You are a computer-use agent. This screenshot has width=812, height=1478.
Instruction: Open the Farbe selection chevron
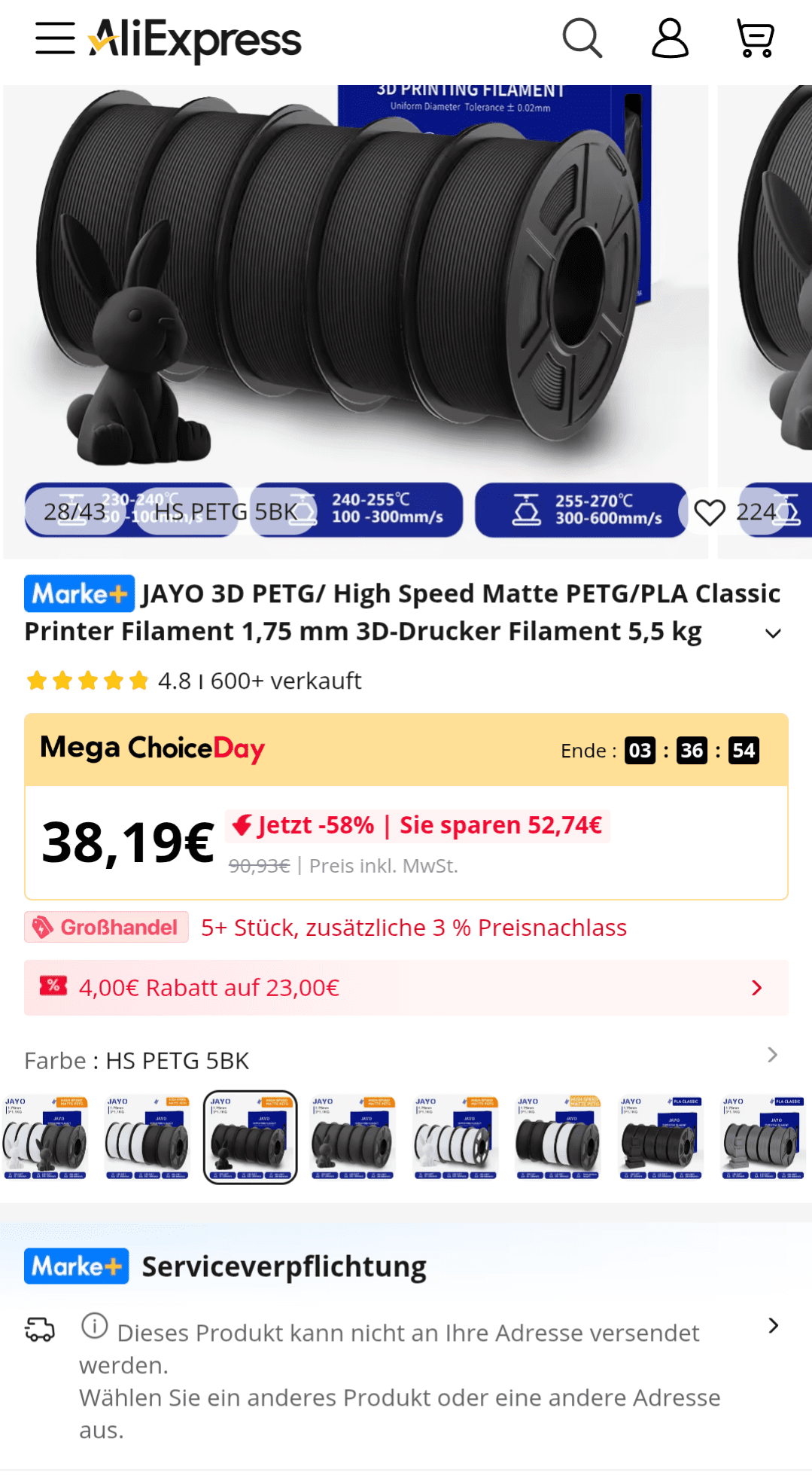click(x=772, y=1055)
